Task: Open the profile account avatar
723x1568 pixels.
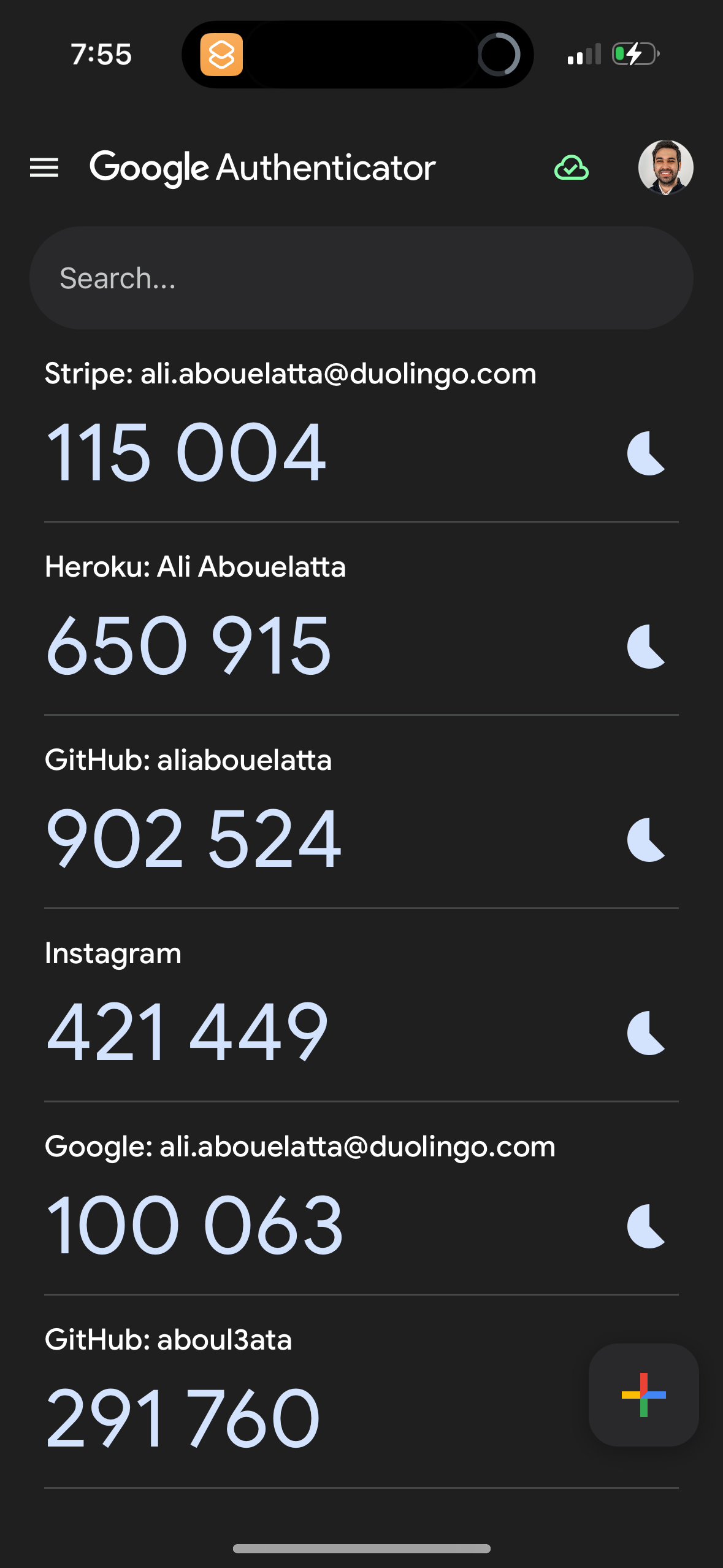Action: point(665,167)
